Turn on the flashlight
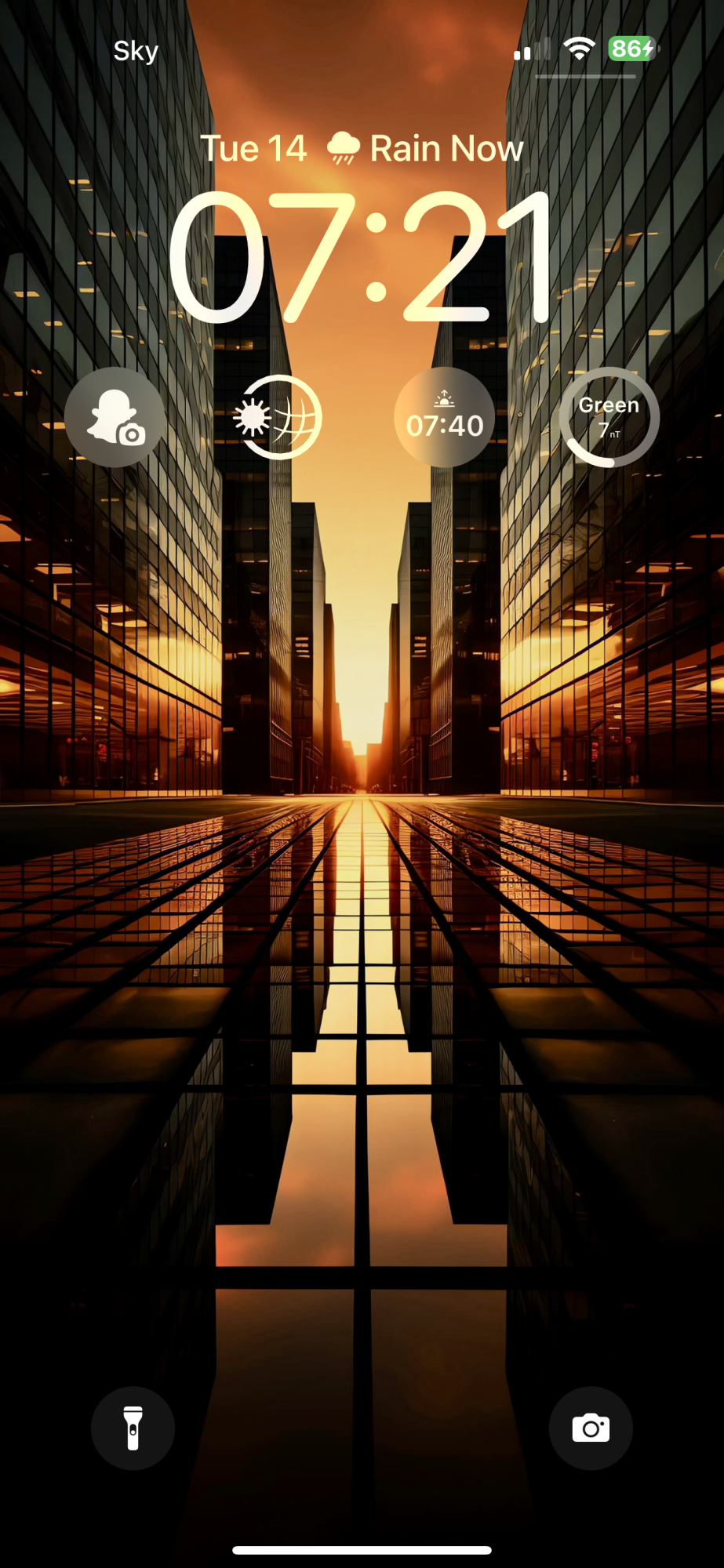 pos(133,1428)
